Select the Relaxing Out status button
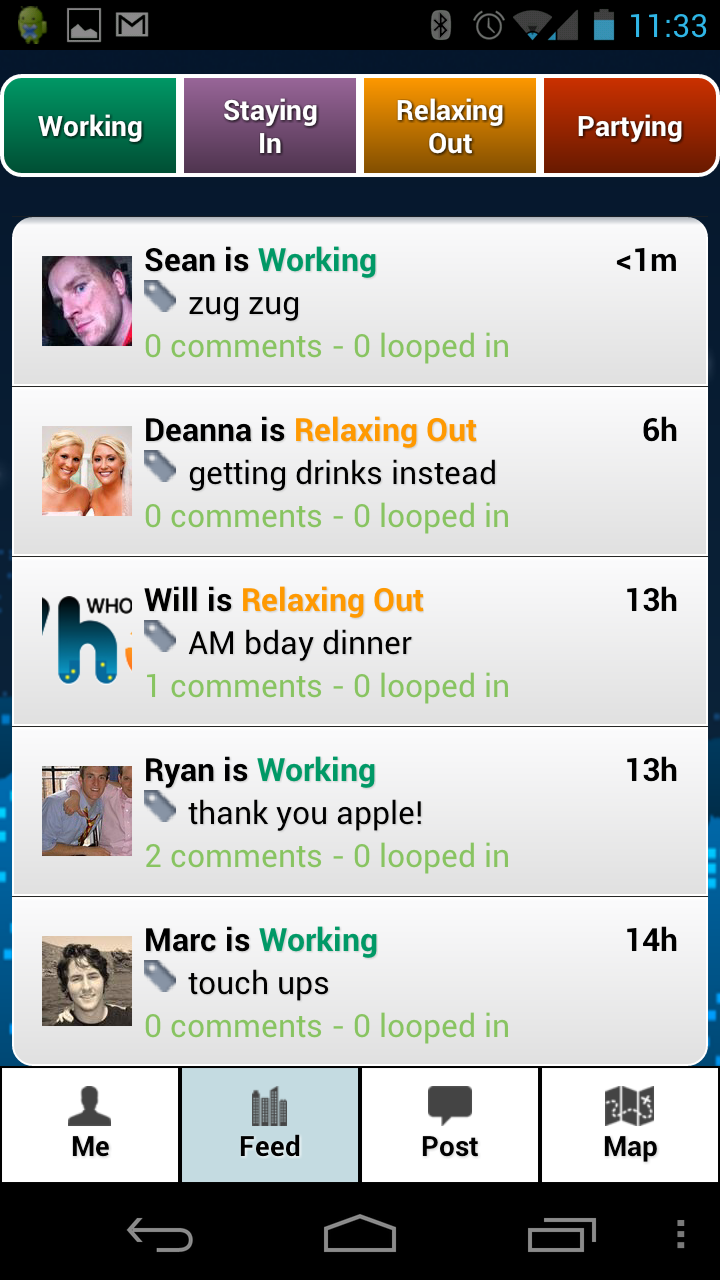This screenshot has height=1280, width=720. [450, 127]
